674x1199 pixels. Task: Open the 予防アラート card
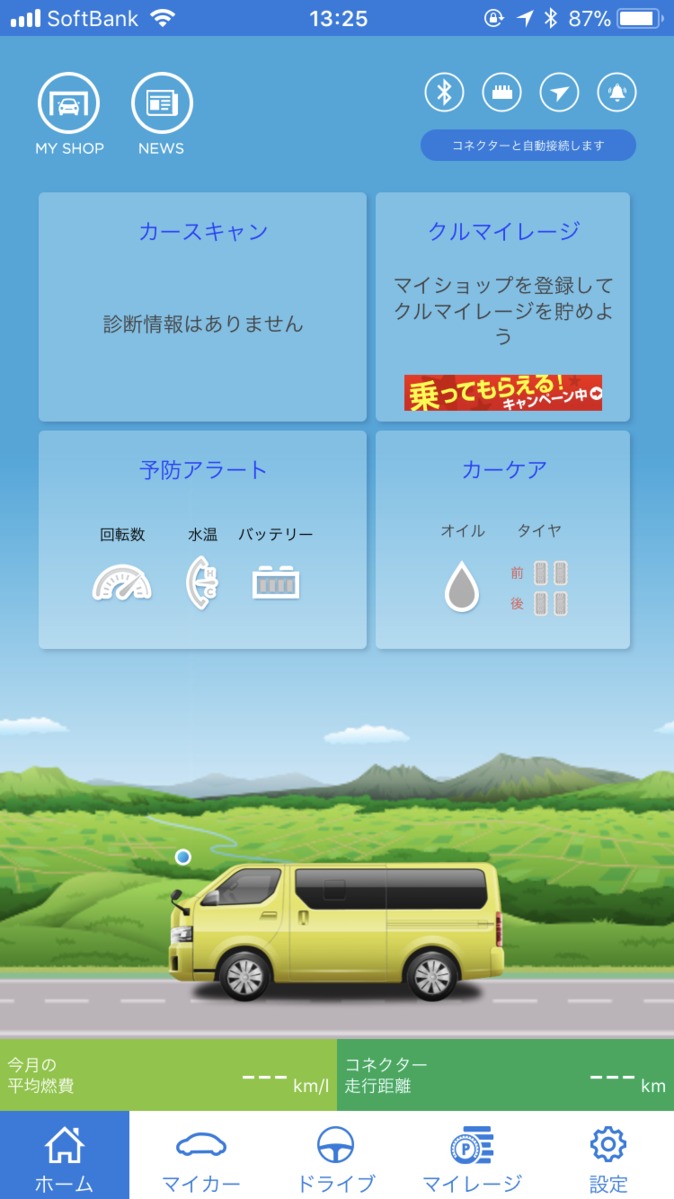coord(203,540)
